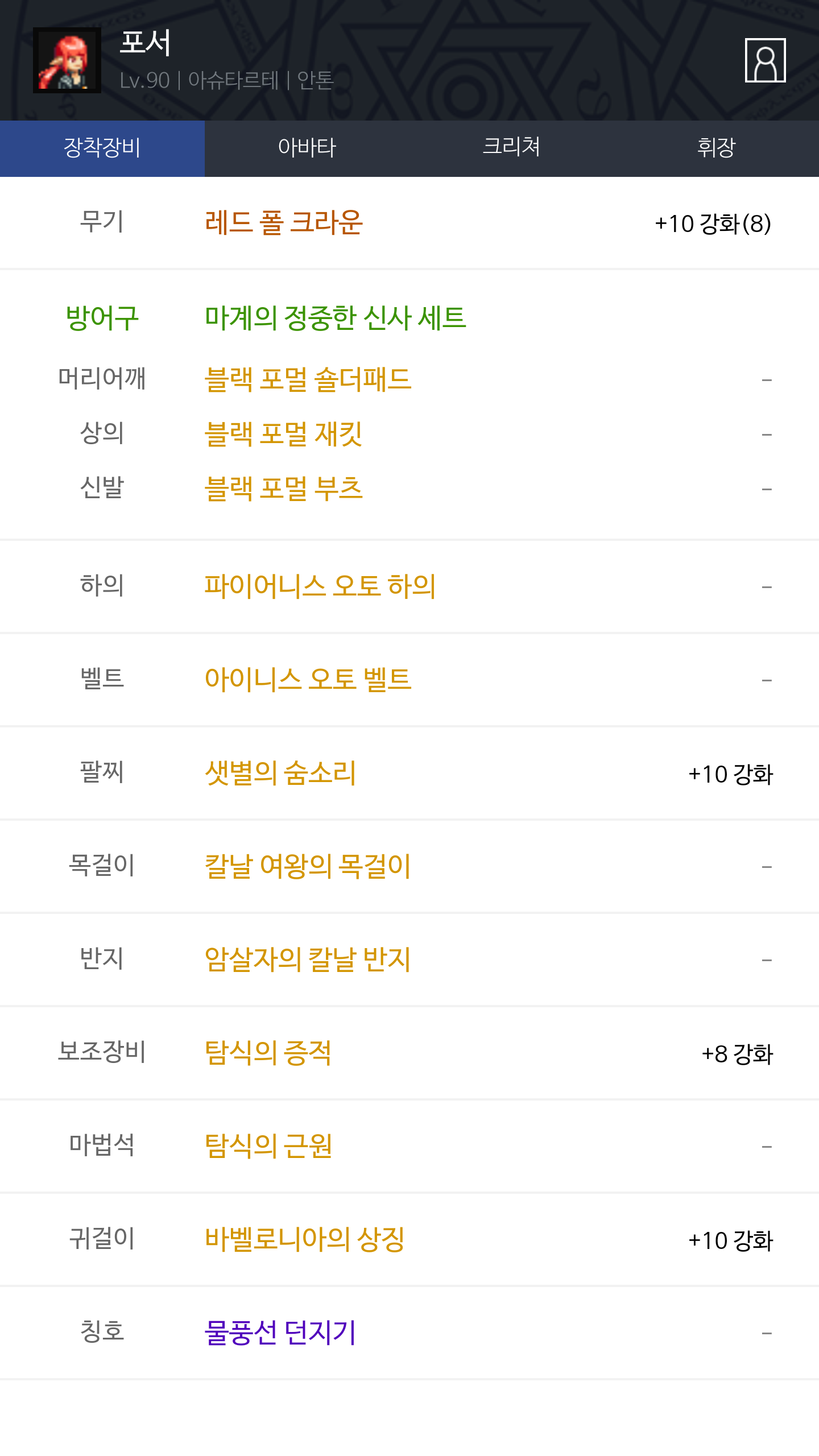View earring 바벨로니아의 상징

(305, 1239)
